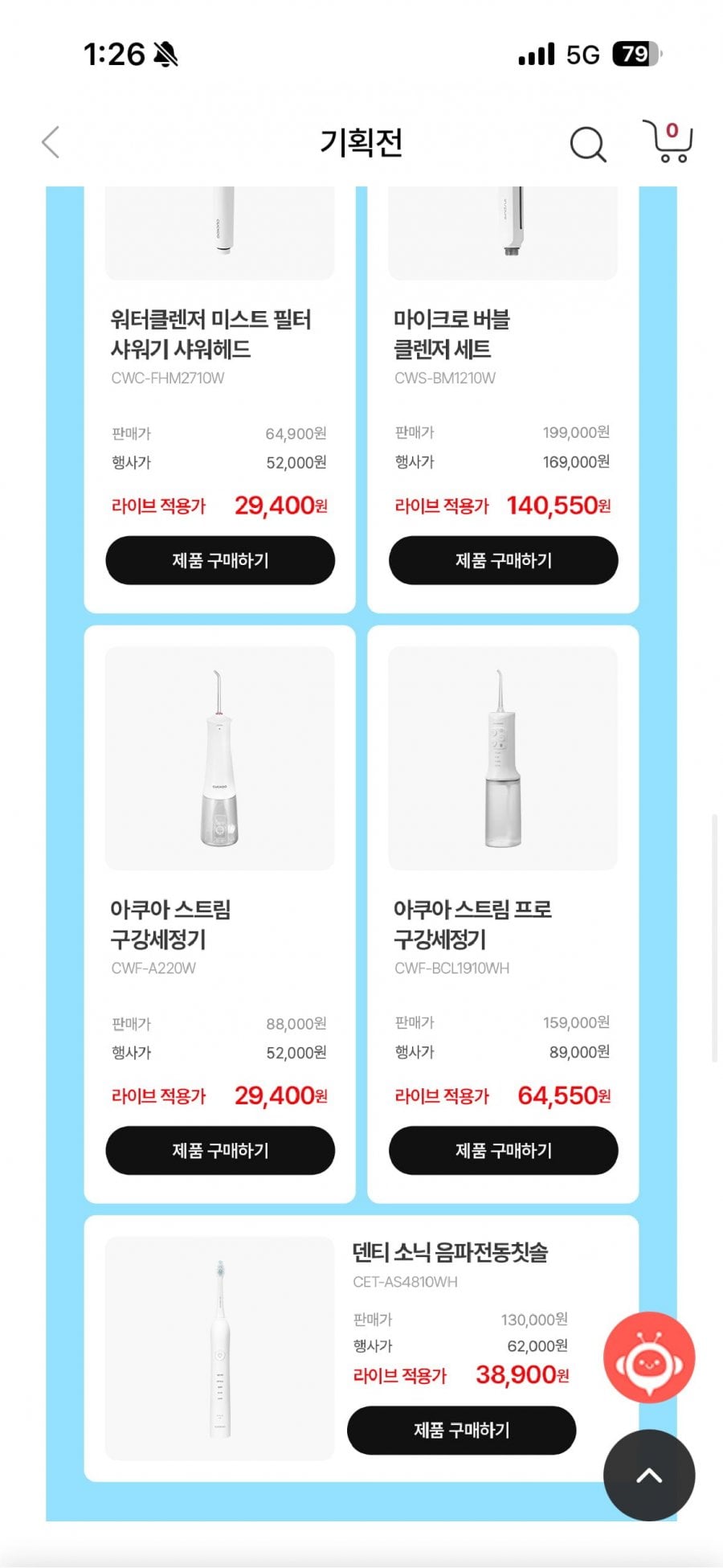View the 아쿠아 스트림 프로 구강세정기 image
This screenshot has height=1568, width=723.
pyautogui.click(x=503, y=758)
